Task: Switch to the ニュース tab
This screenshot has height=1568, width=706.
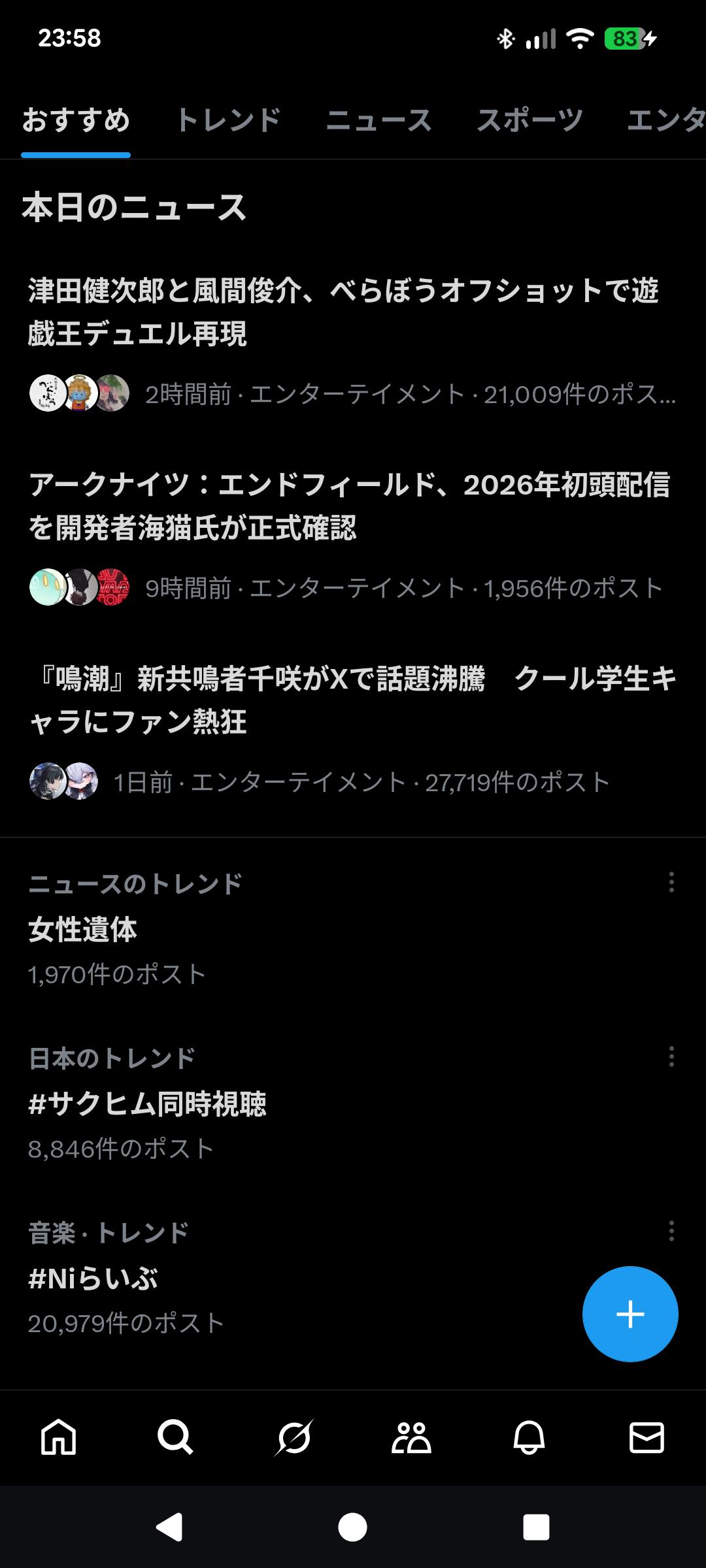Action: point(378,121)
